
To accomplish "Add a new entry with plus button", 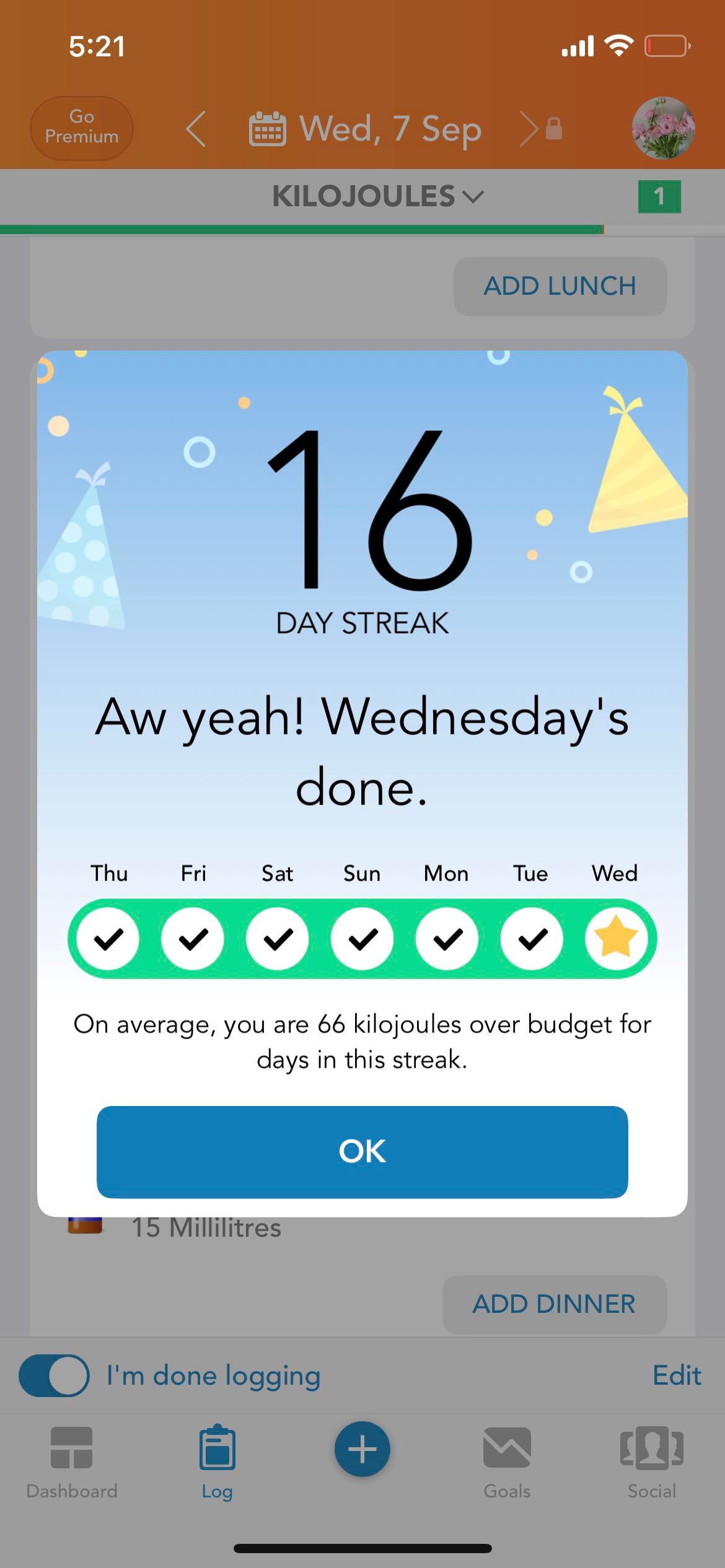I will tap(362, 1449).
